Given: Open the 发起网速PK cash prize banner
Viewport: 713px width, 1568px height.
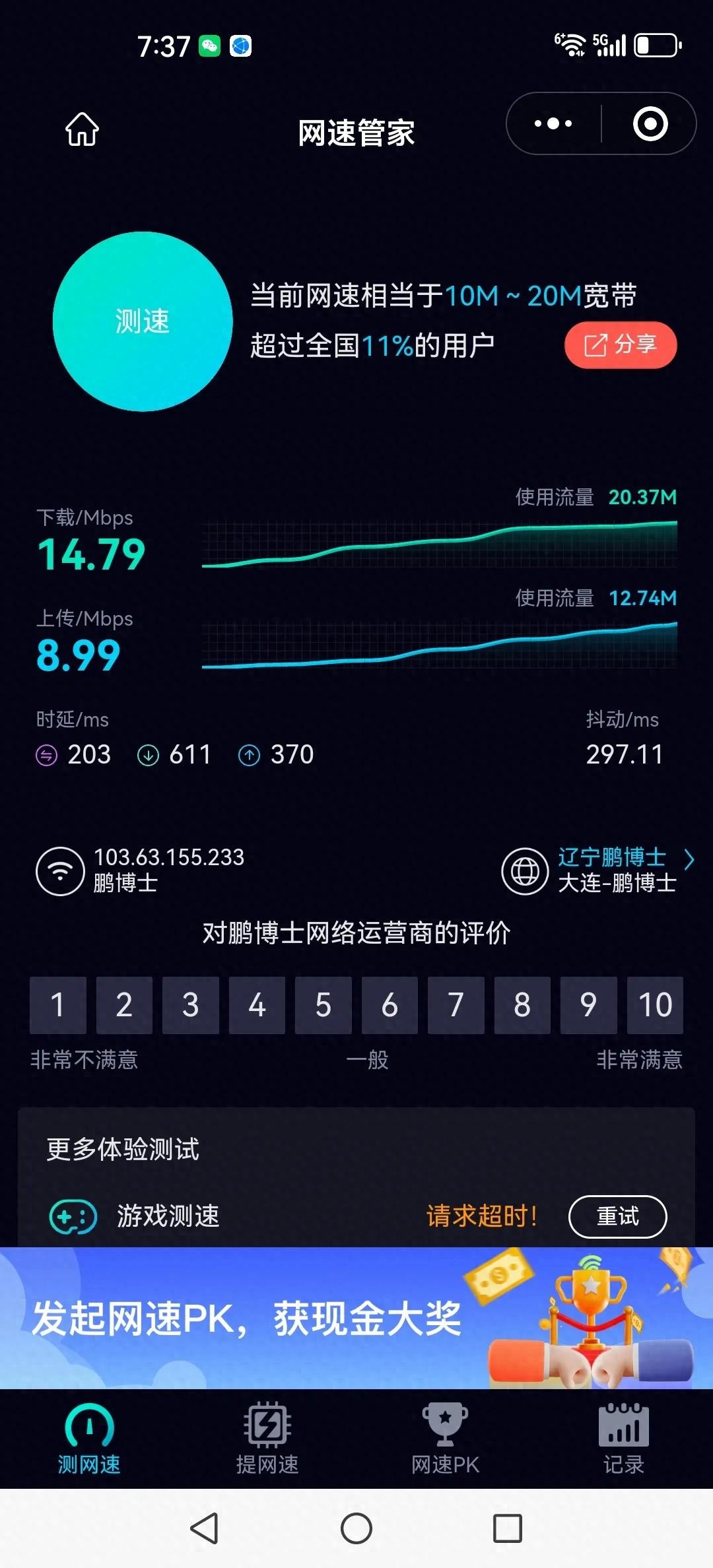Looking at the screenshot, I should point(356,1318).
